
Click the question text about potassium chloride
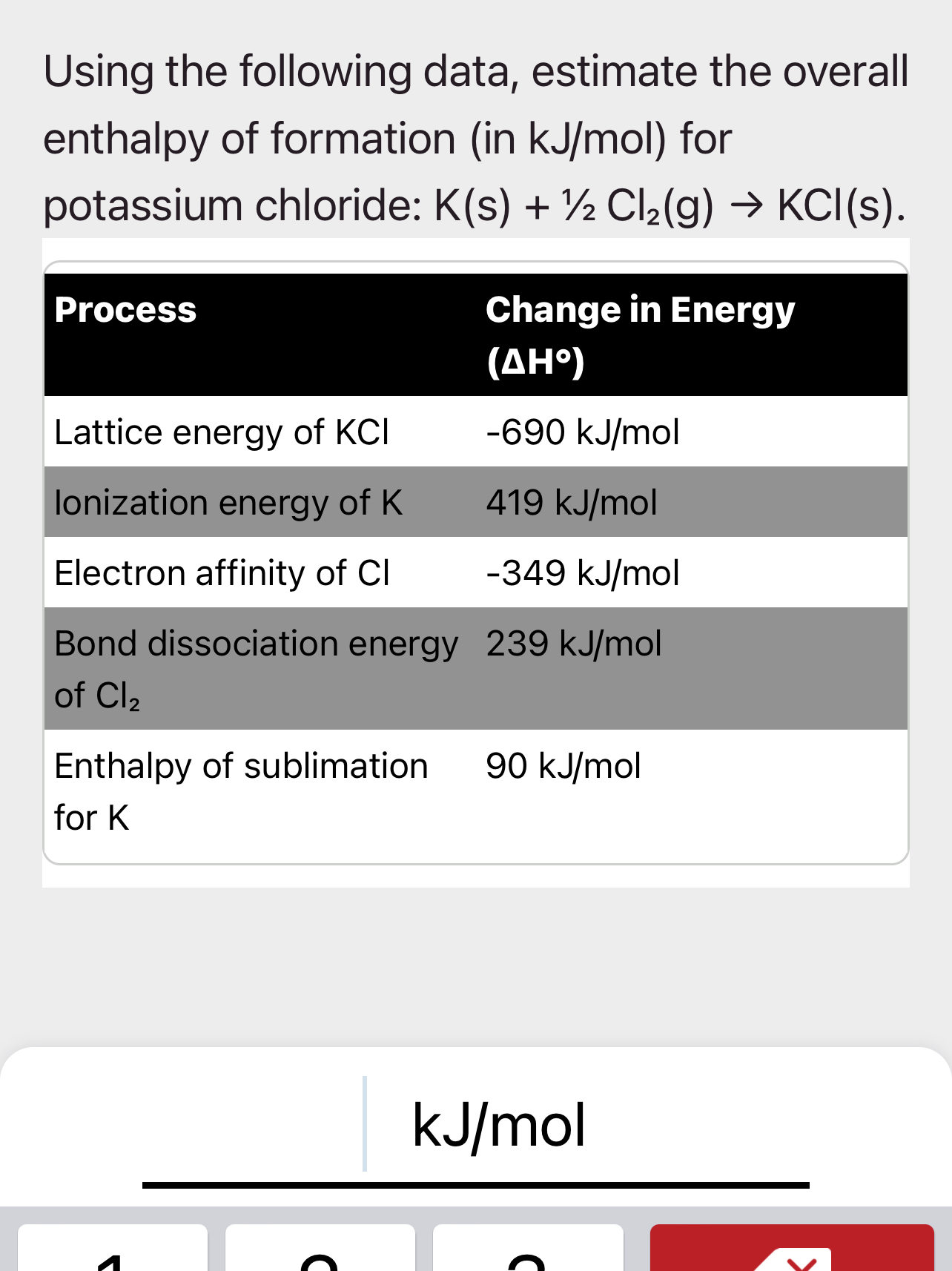coord(475,138)
